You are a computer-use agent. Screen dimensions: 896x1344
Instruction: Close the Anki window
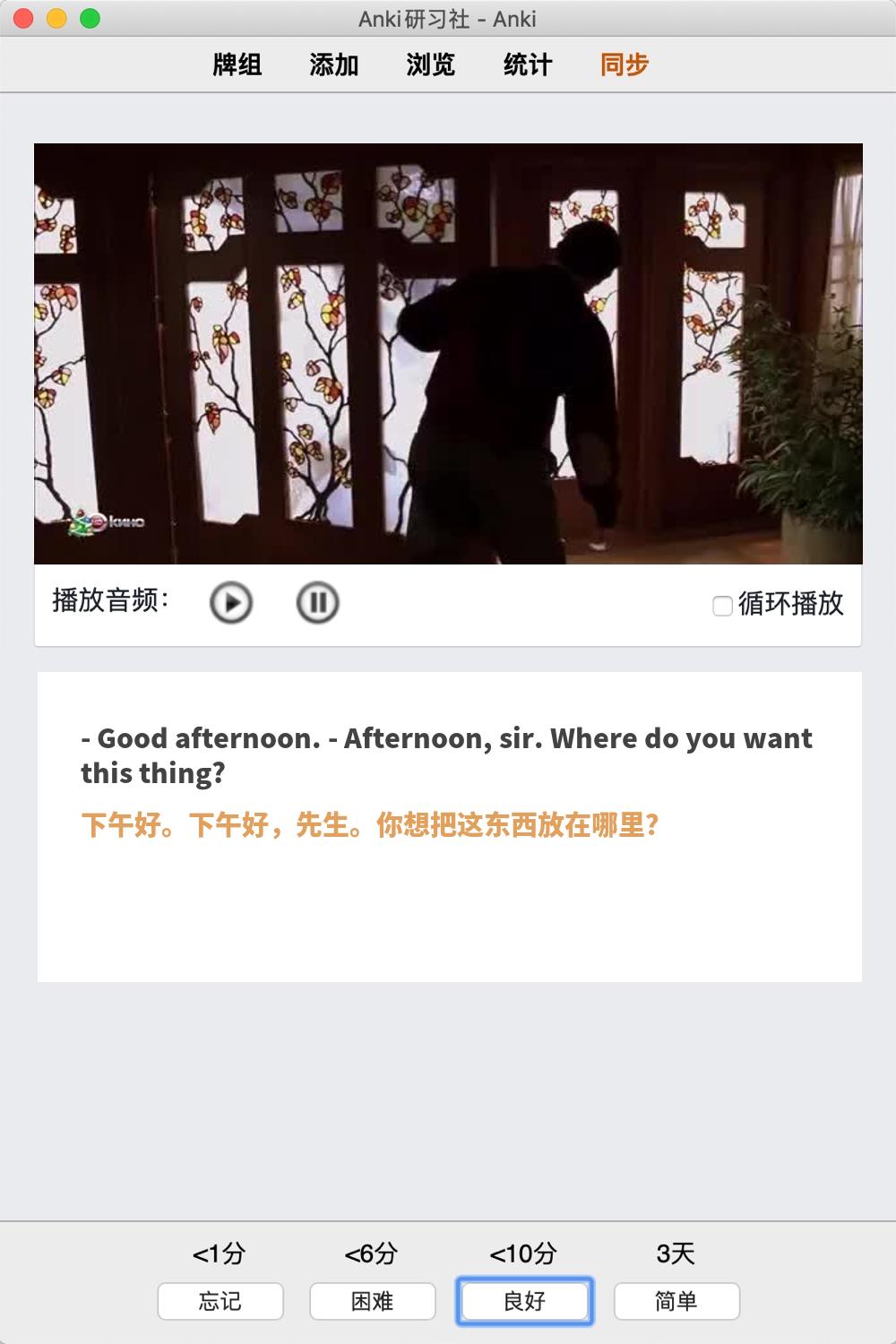pyautogui.click(x=24, y=18)
